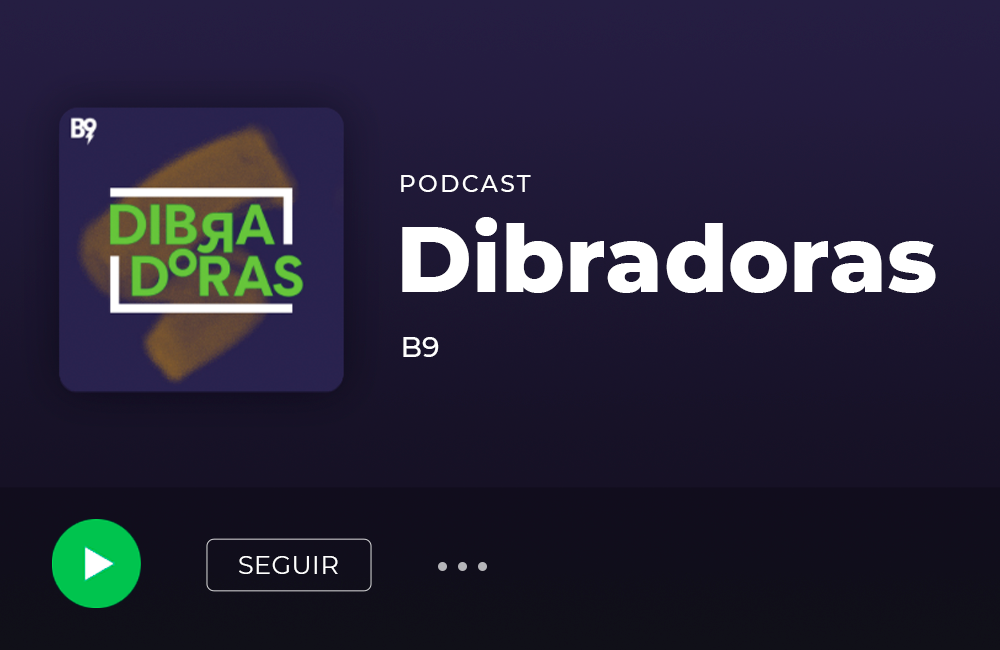Play the Dibradoras podcast

[x=96, y=563]
